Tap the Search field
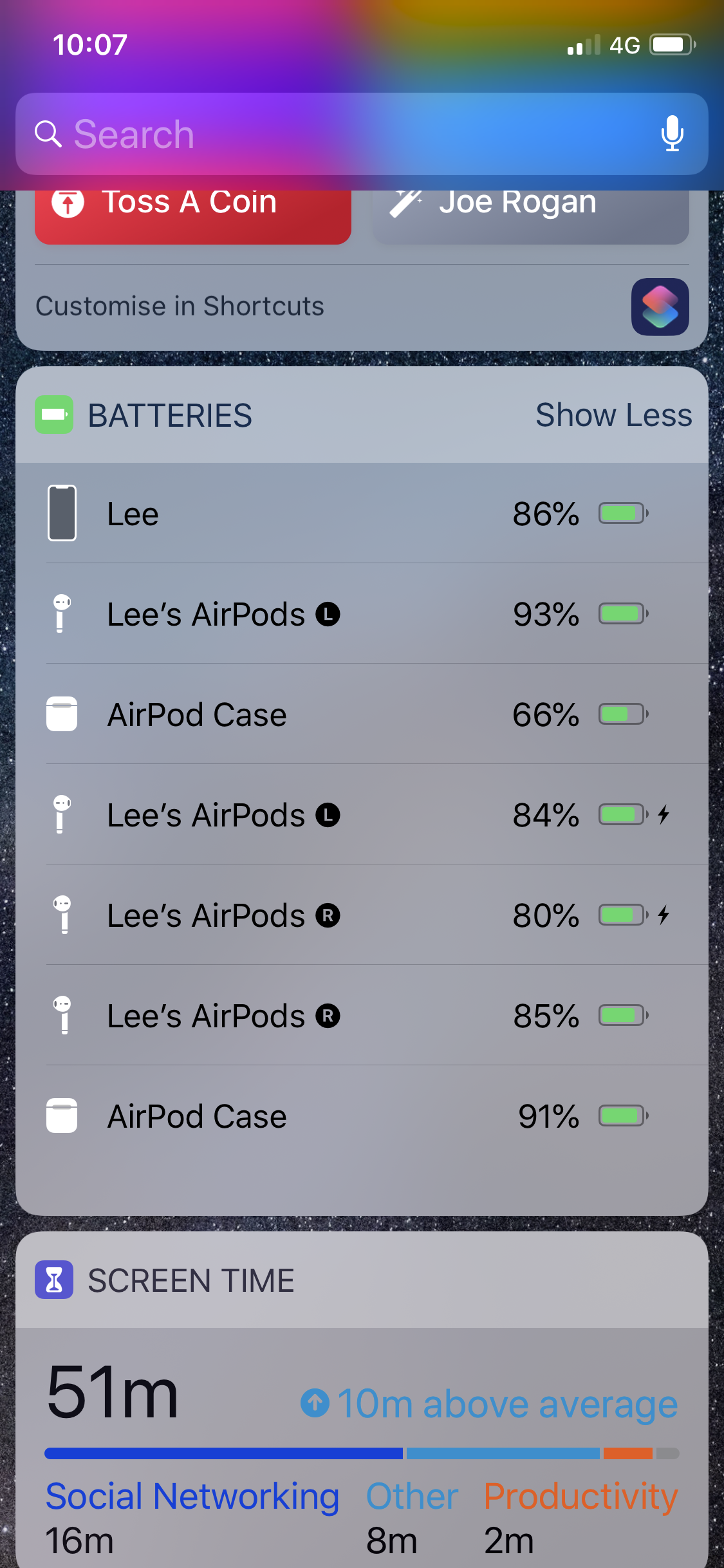Viewport: 724px width, 1568px height. pyautogui.click(x=362, y=134)
